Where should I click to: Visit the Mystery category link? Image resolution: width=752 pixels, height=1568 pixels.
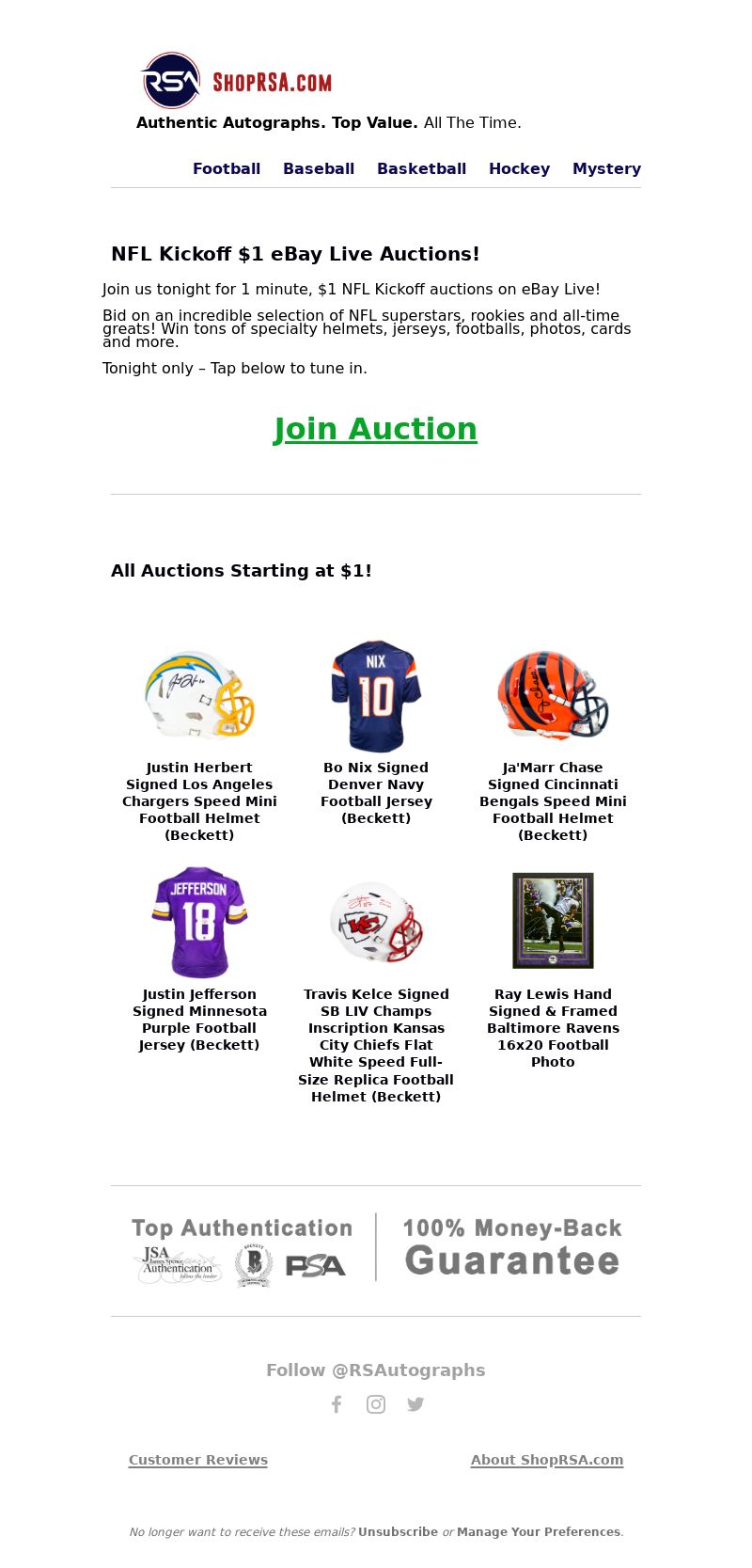click(x=606, y=168)
